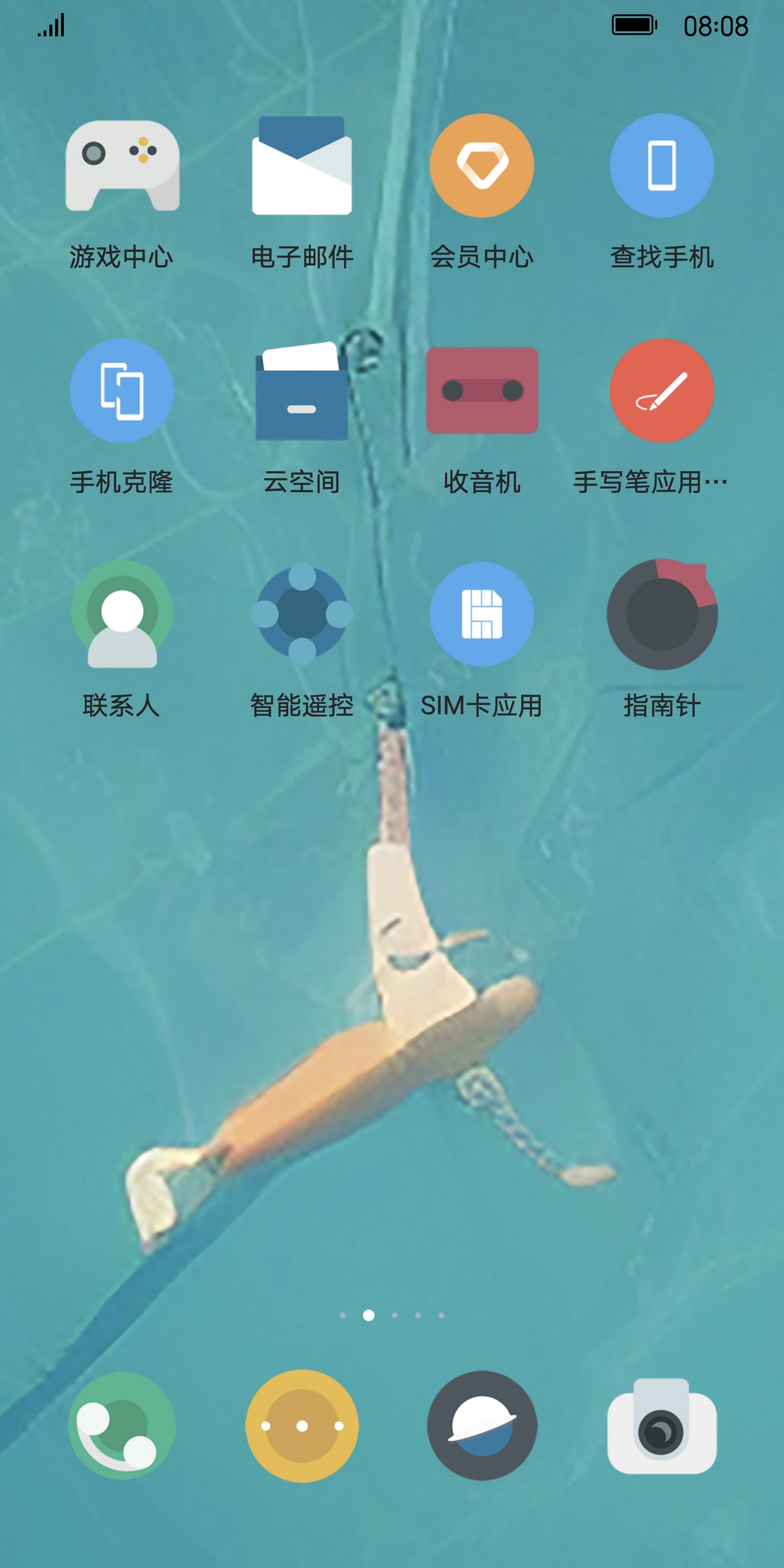Launch 智能遥控 smart remote
Screen dimensions: 784x1568
click(302, 614)
